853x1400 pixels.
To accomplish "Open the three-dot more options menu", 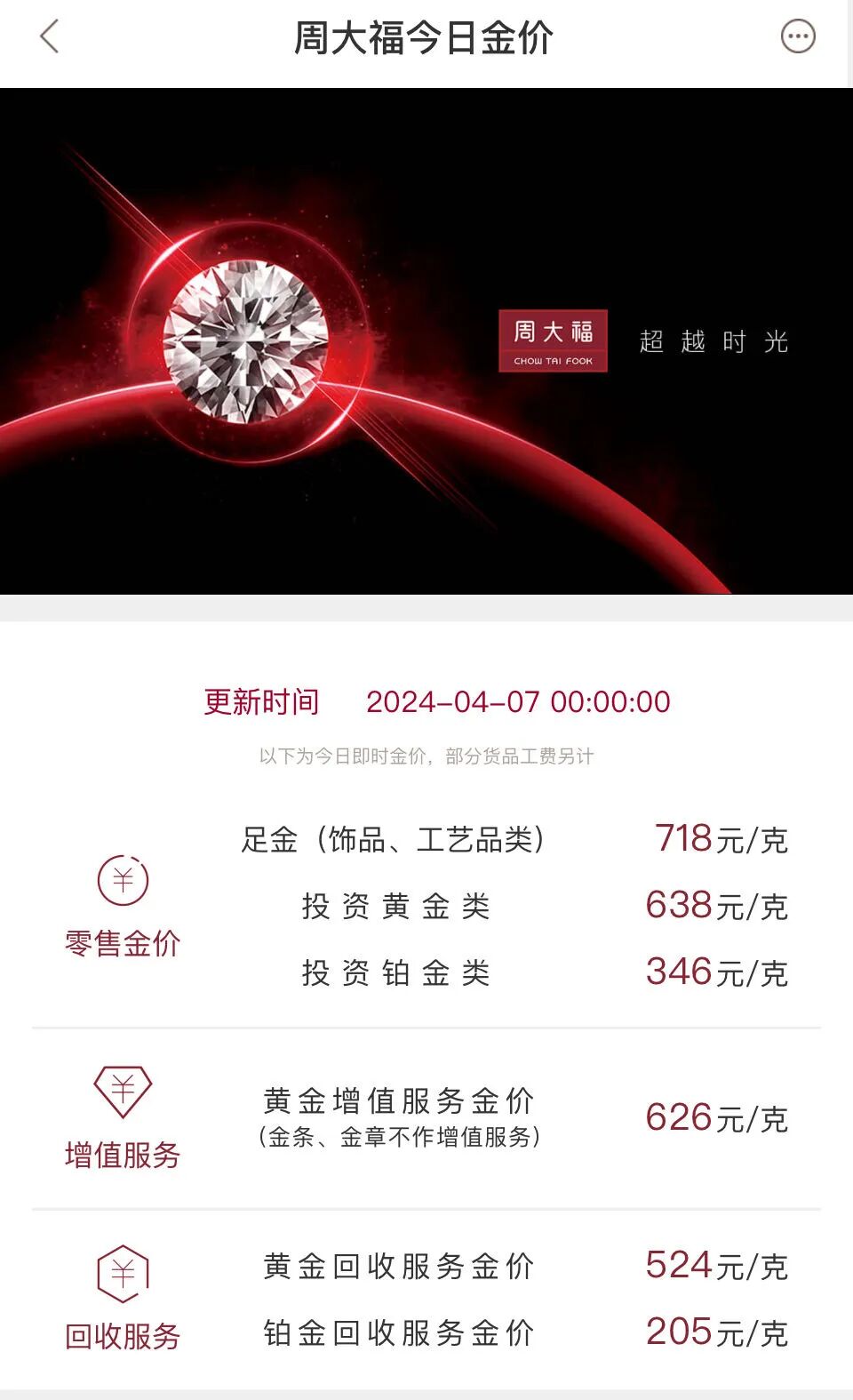I will click(x=797, y=36).
